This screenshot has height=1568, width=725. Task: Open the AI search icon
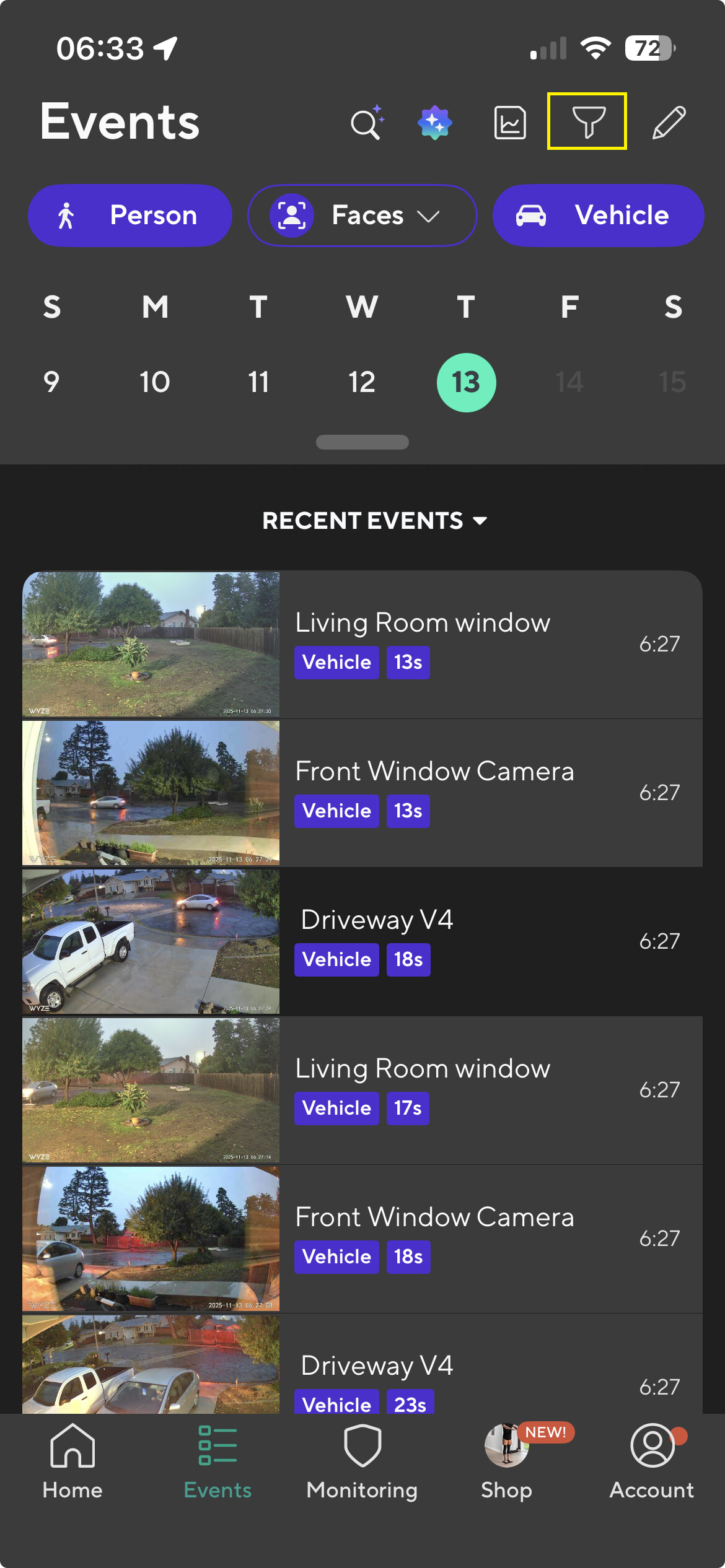pos(367,122)
